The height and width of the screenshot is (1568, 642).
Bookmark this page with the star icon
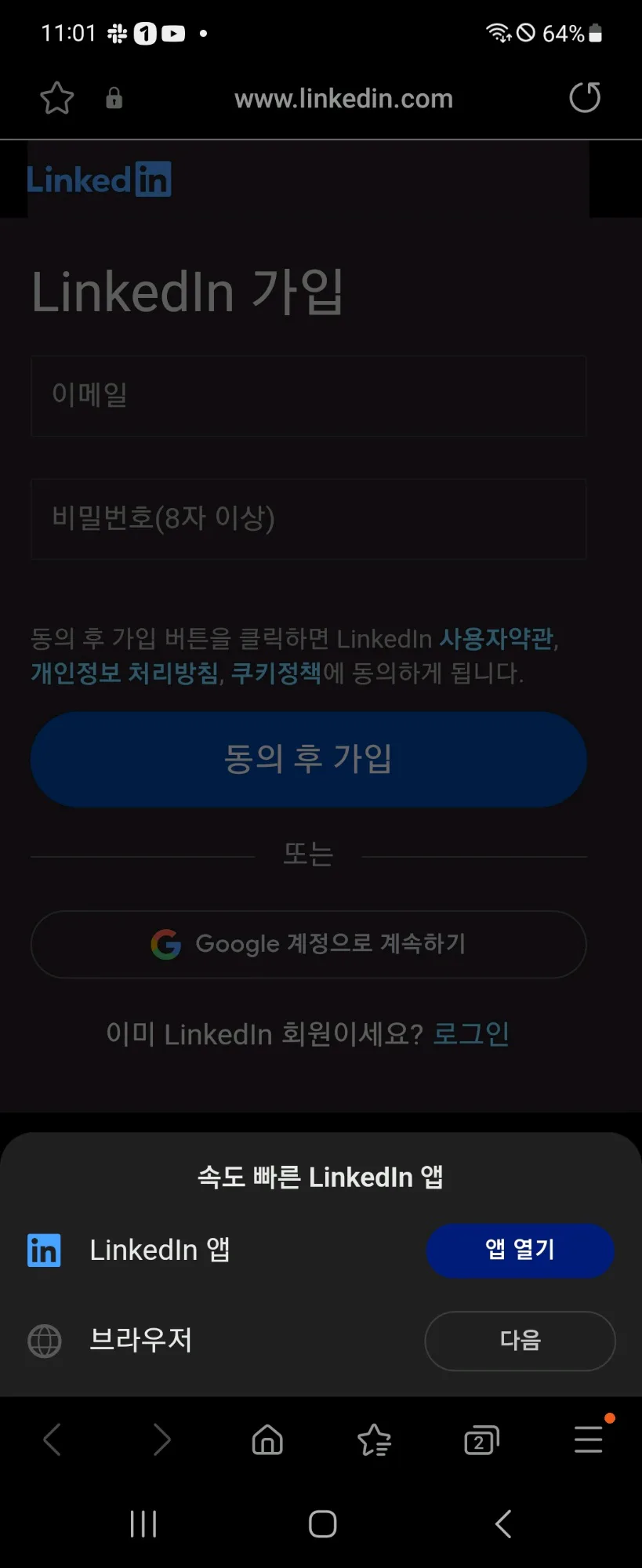pyautogui.click(x=56, y=98)
